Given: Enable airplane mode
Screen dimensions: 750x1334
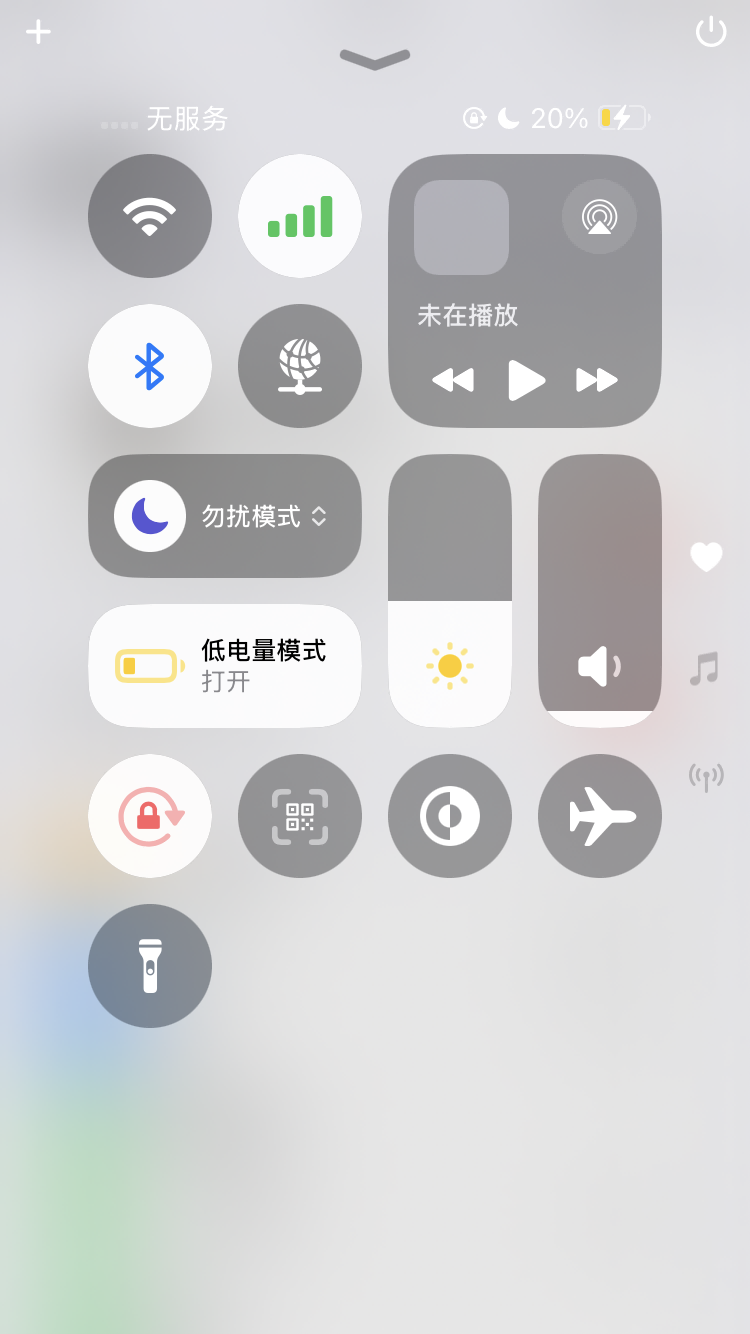Looking at the screenshot, I should 599,816.
